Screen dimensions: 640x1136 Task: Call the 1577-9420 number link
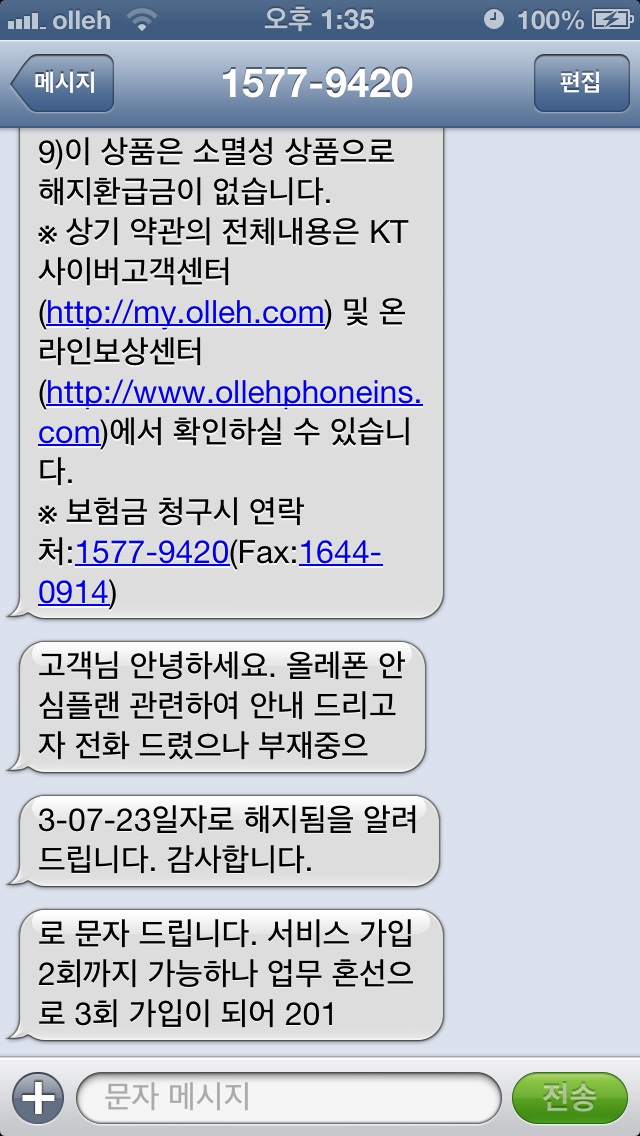click(x=152, y=551)
